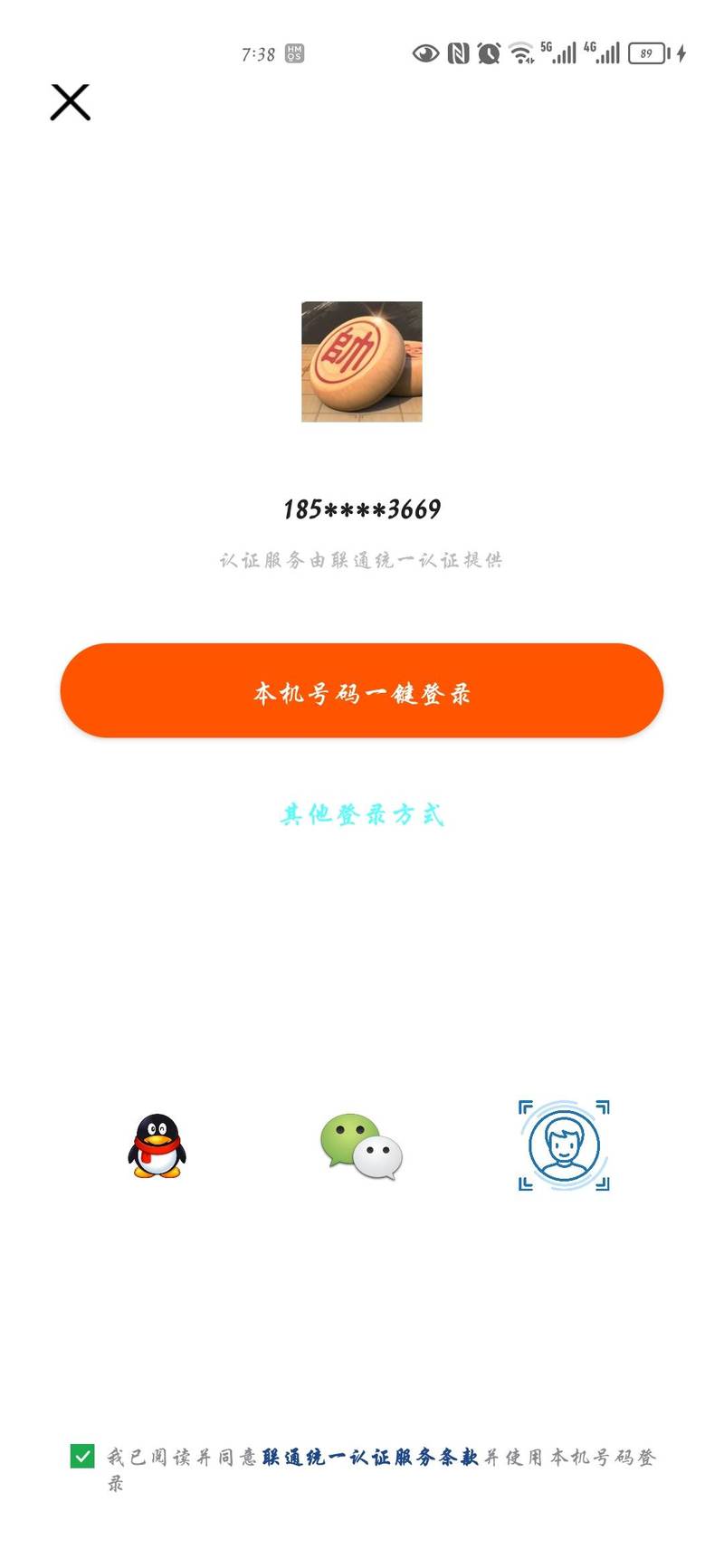Open 联通统一认证服务条款 link
The height and width of the screenshot is (1568, 724).
pos(369,1457)
